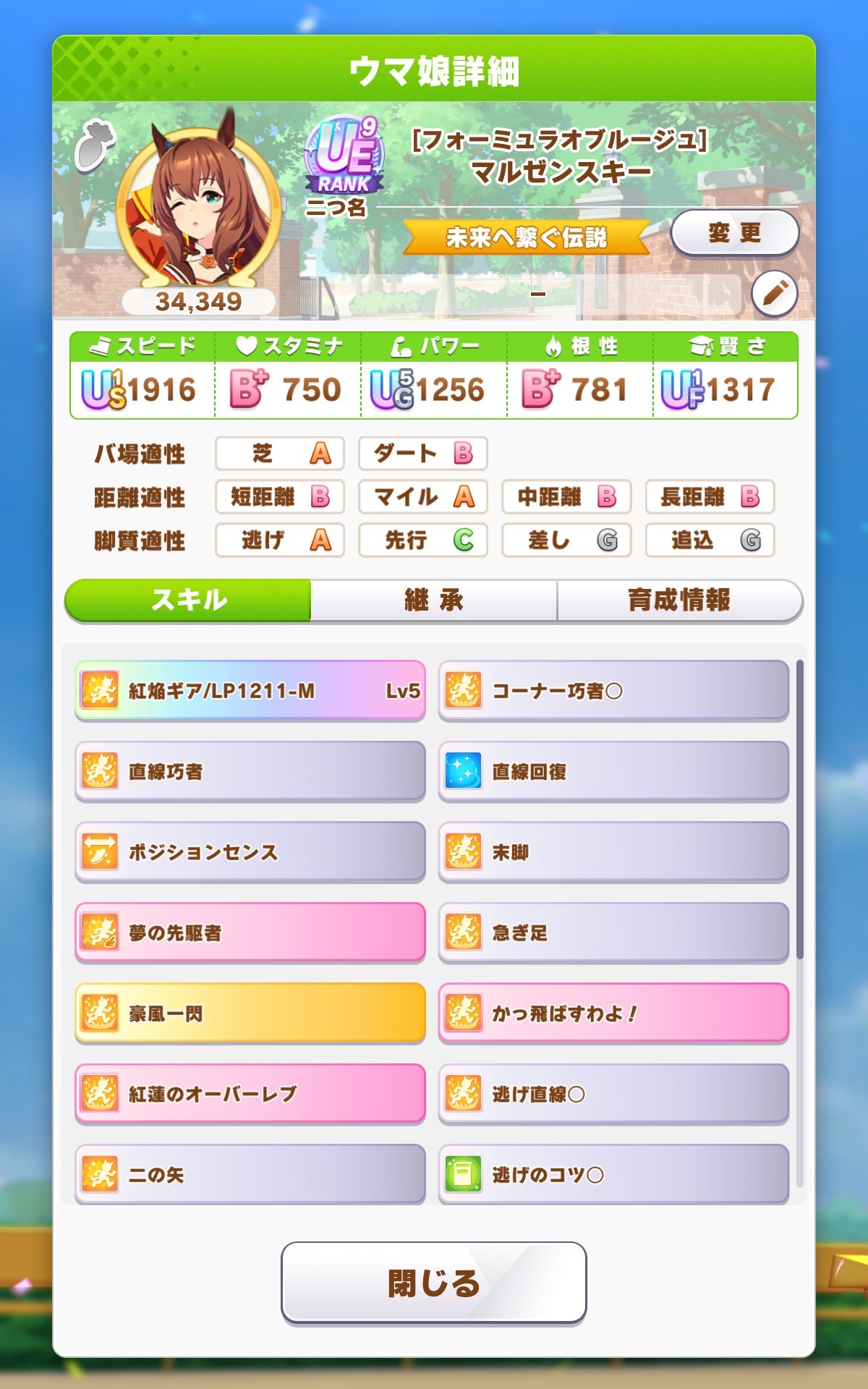Switch to the 継承 tab

click(x=433, y=600)
